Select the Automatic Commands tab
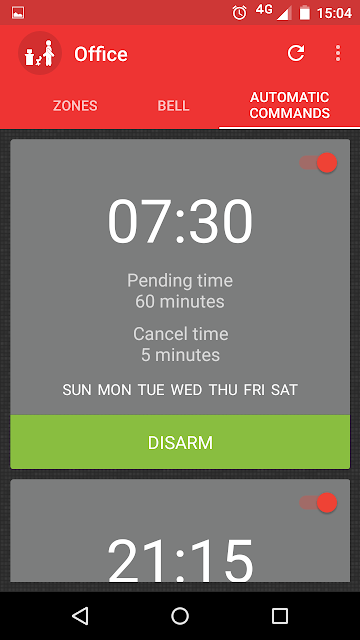 (x=289, y=105)
